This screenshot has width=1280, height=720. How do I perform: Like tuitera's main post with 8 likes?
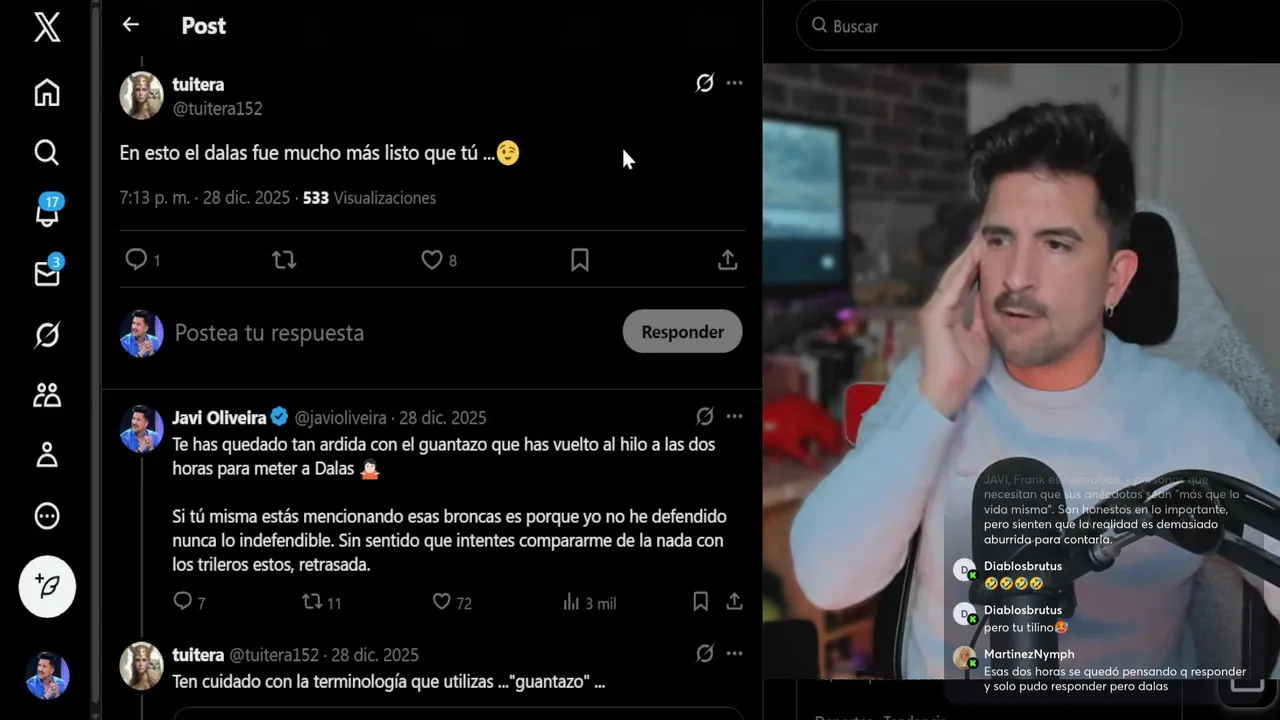coord(432,260)
